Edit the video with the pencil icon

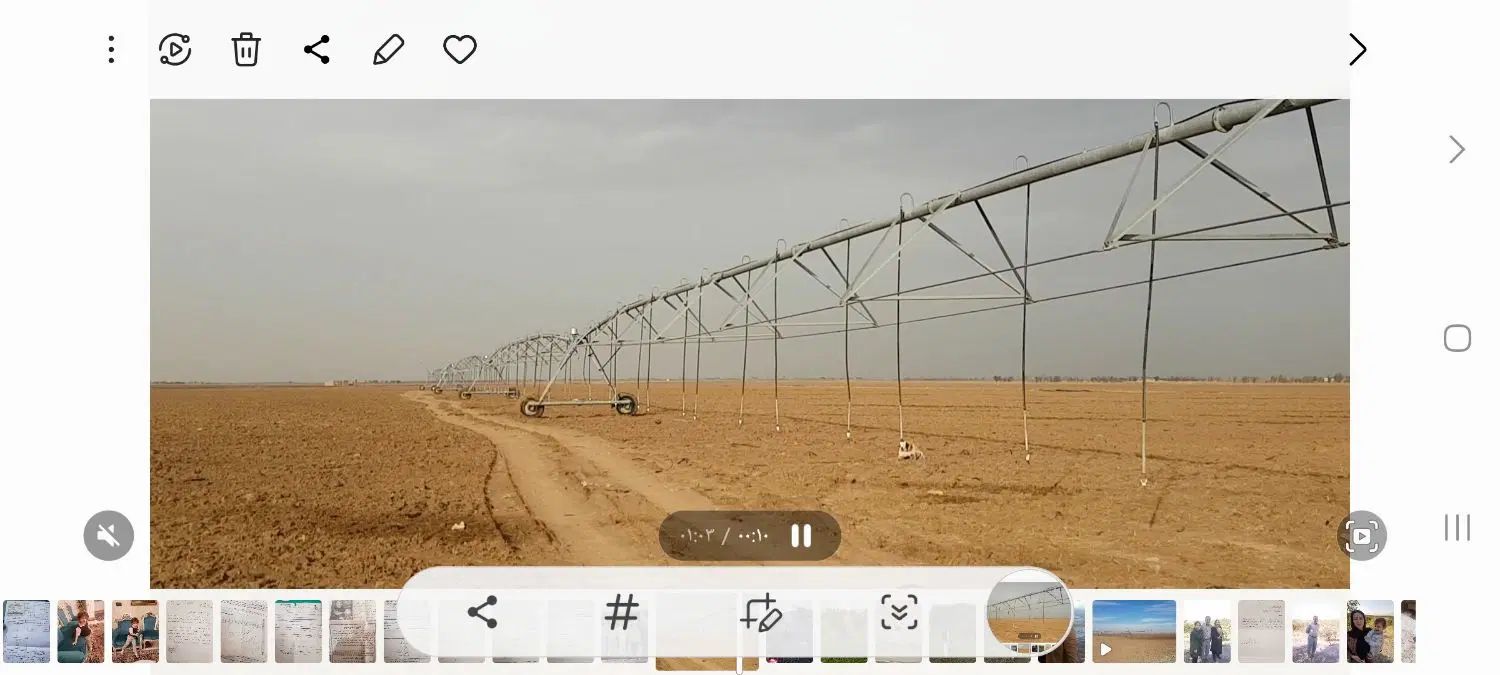(388, 50)
